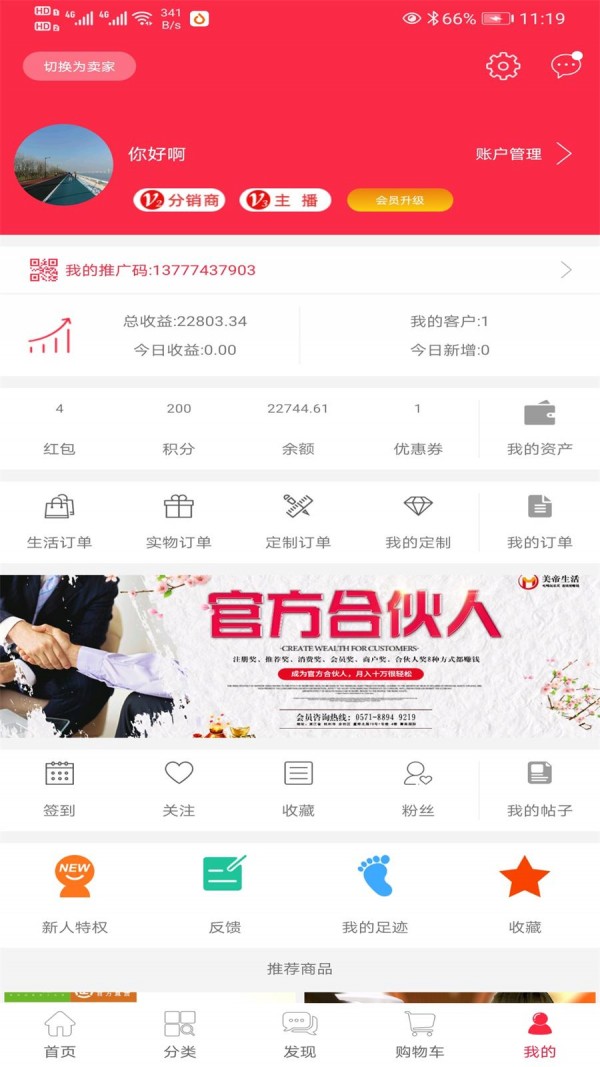Image resolution: width=600 pixels, height=1067 pixels.
Task: View all 我的订单
Action: point(539,521)
